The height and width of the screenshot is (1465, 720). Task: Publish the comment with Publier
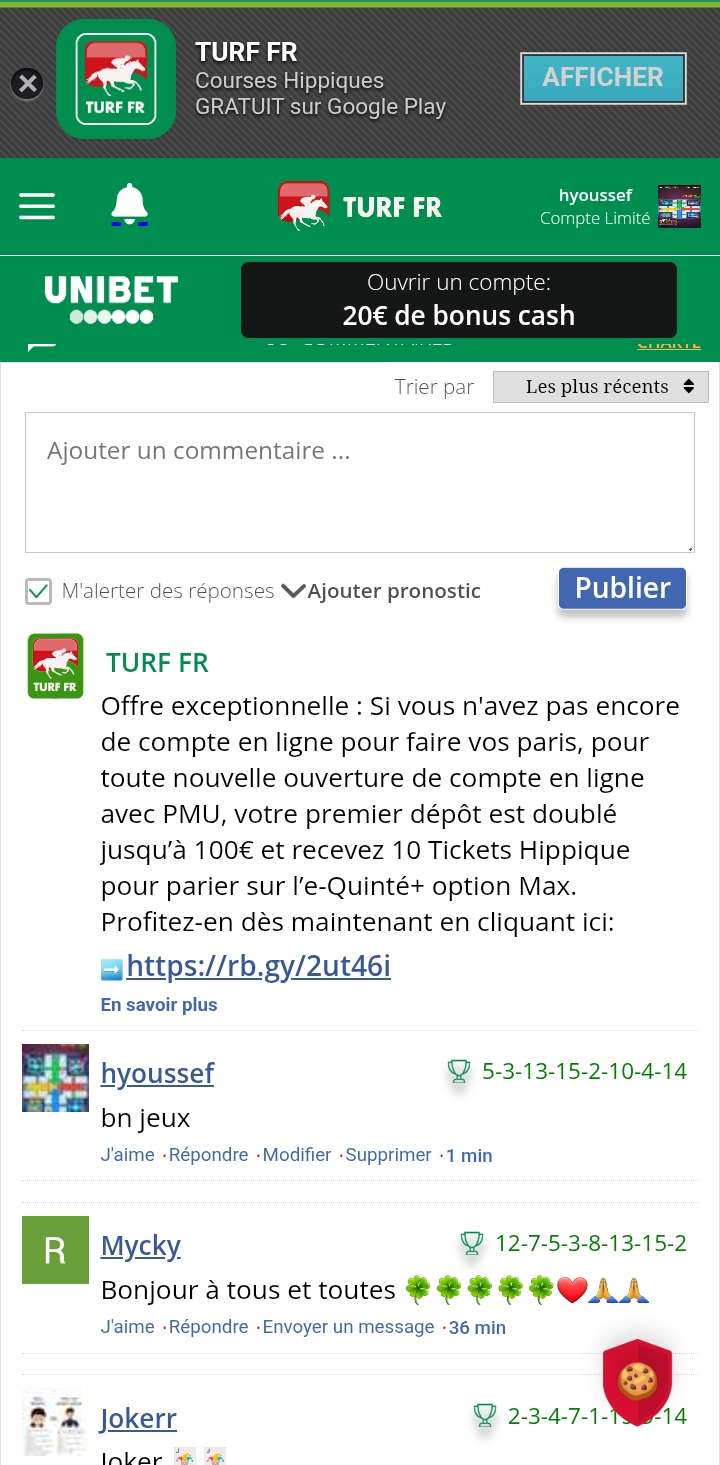coord(622,588)
